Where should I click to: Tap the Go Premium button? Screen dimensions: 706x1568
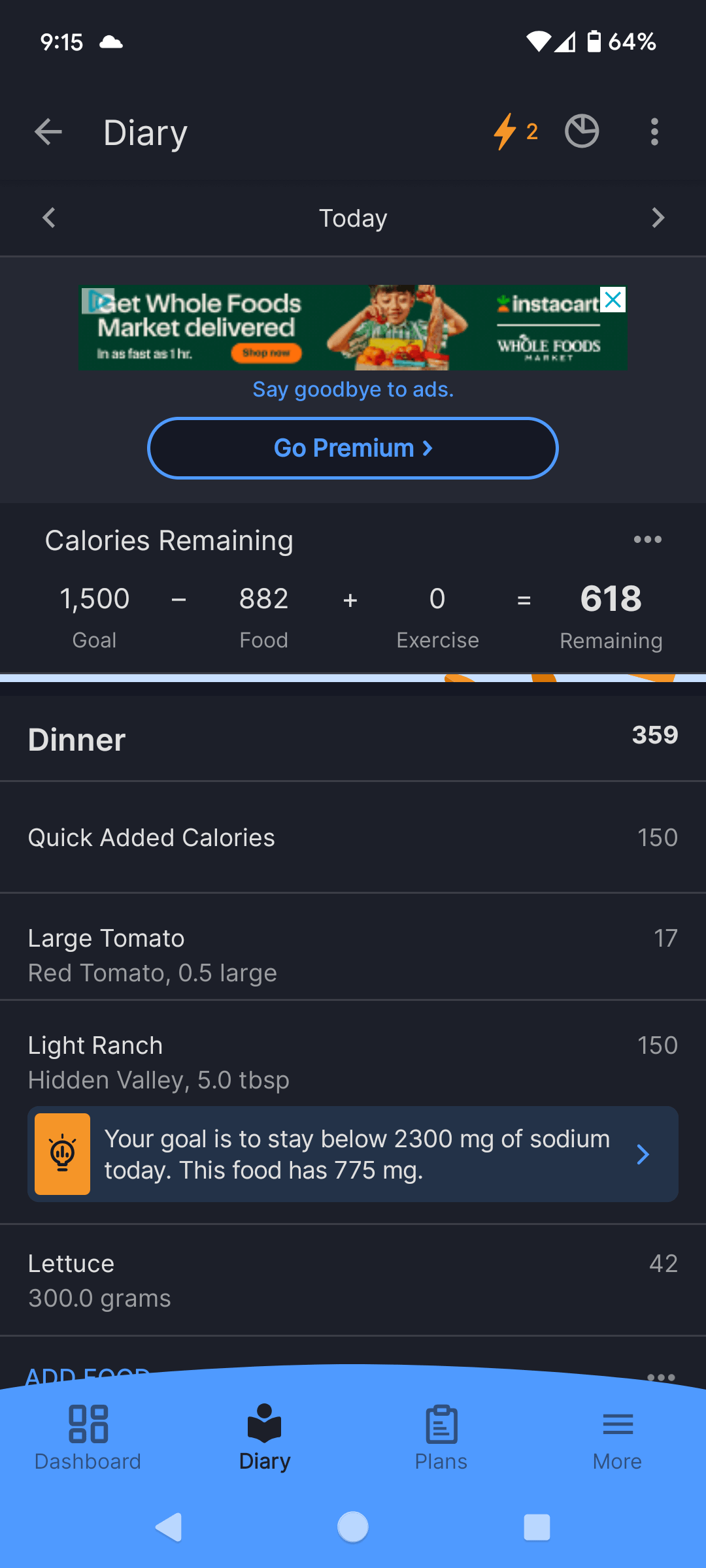pos(353,448)
